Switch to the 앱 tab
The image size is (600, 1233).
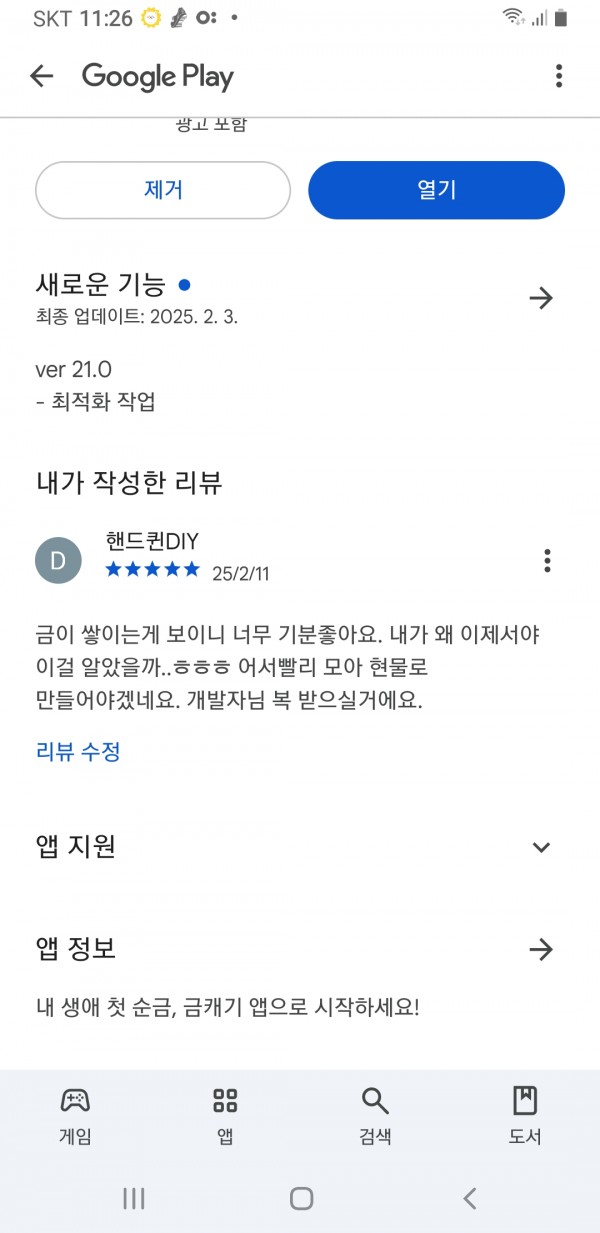225,1115
